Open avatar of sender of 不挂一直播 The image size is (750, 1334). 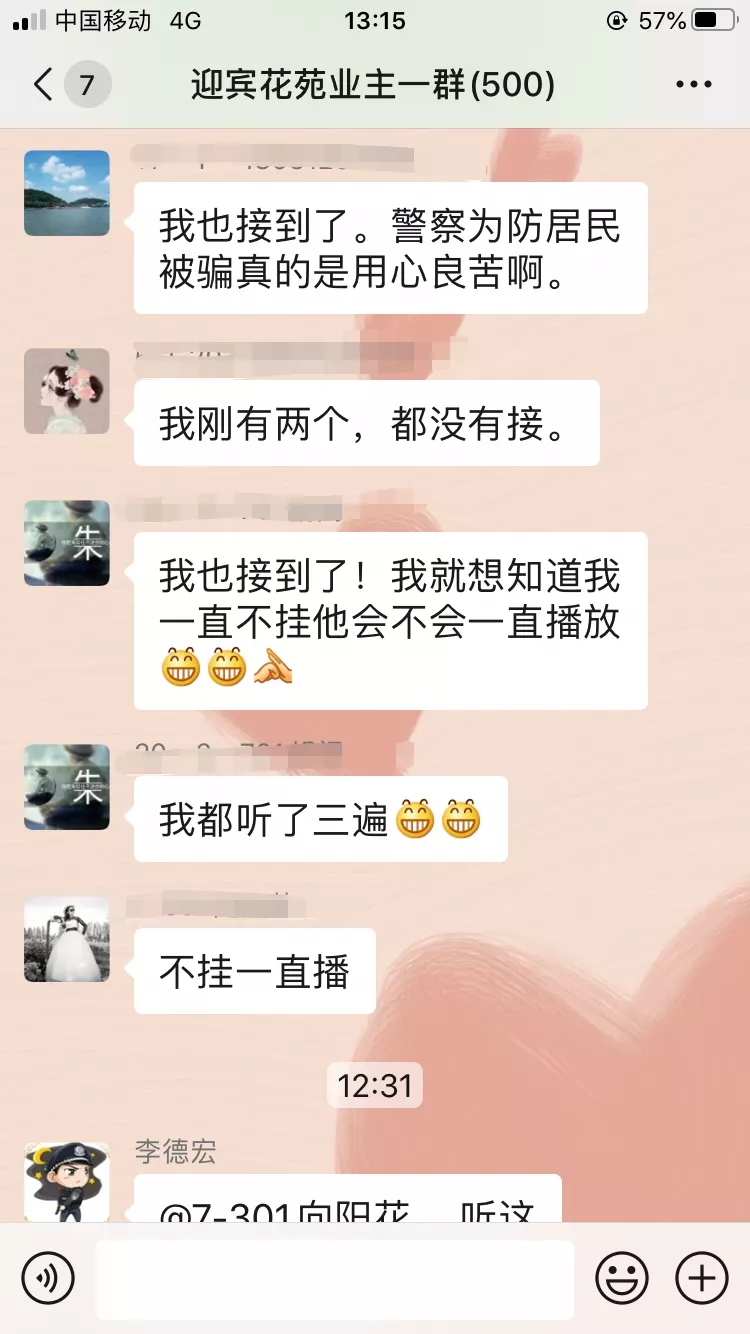pyautogui.click(x=67, y=939)
